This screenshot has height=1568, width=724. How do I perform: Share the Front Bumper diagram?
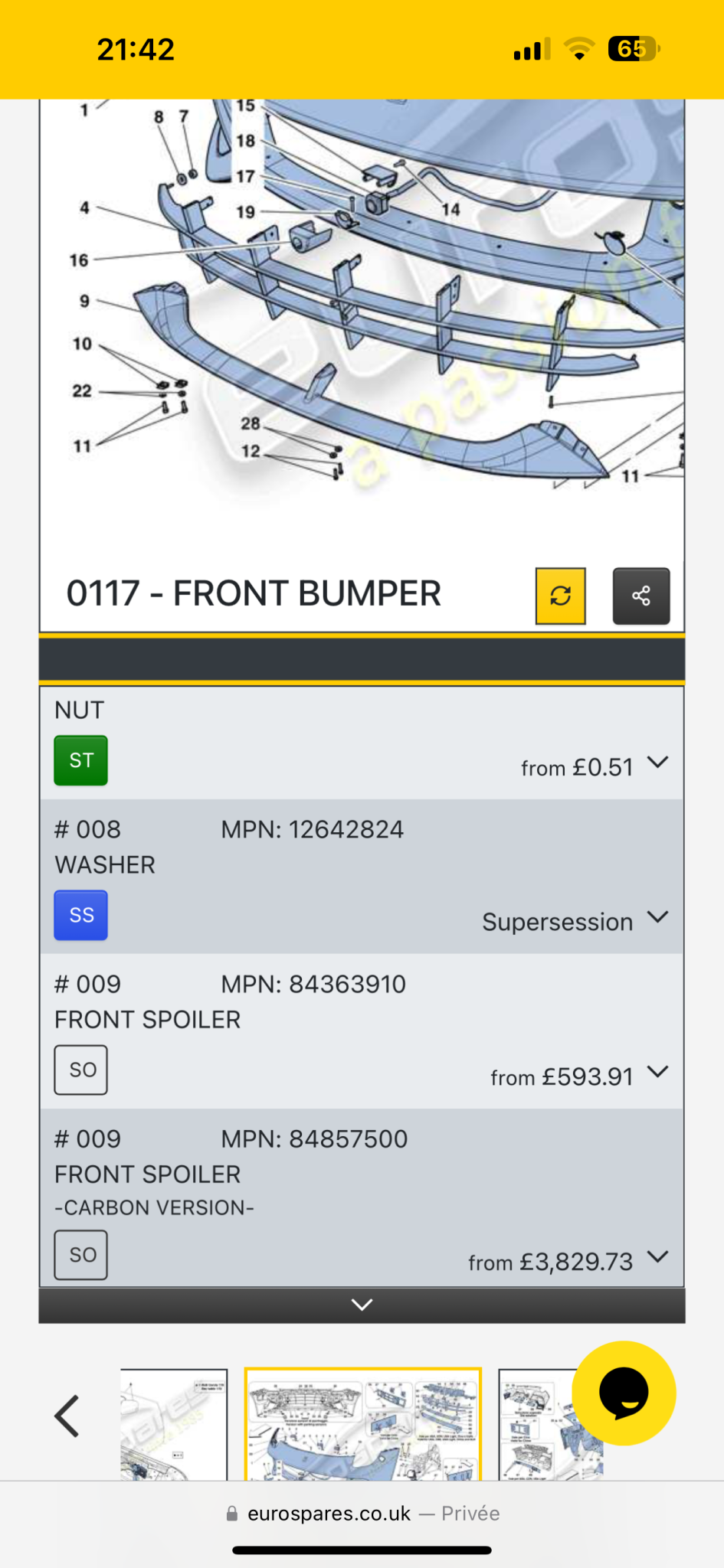tap(641, 596)
